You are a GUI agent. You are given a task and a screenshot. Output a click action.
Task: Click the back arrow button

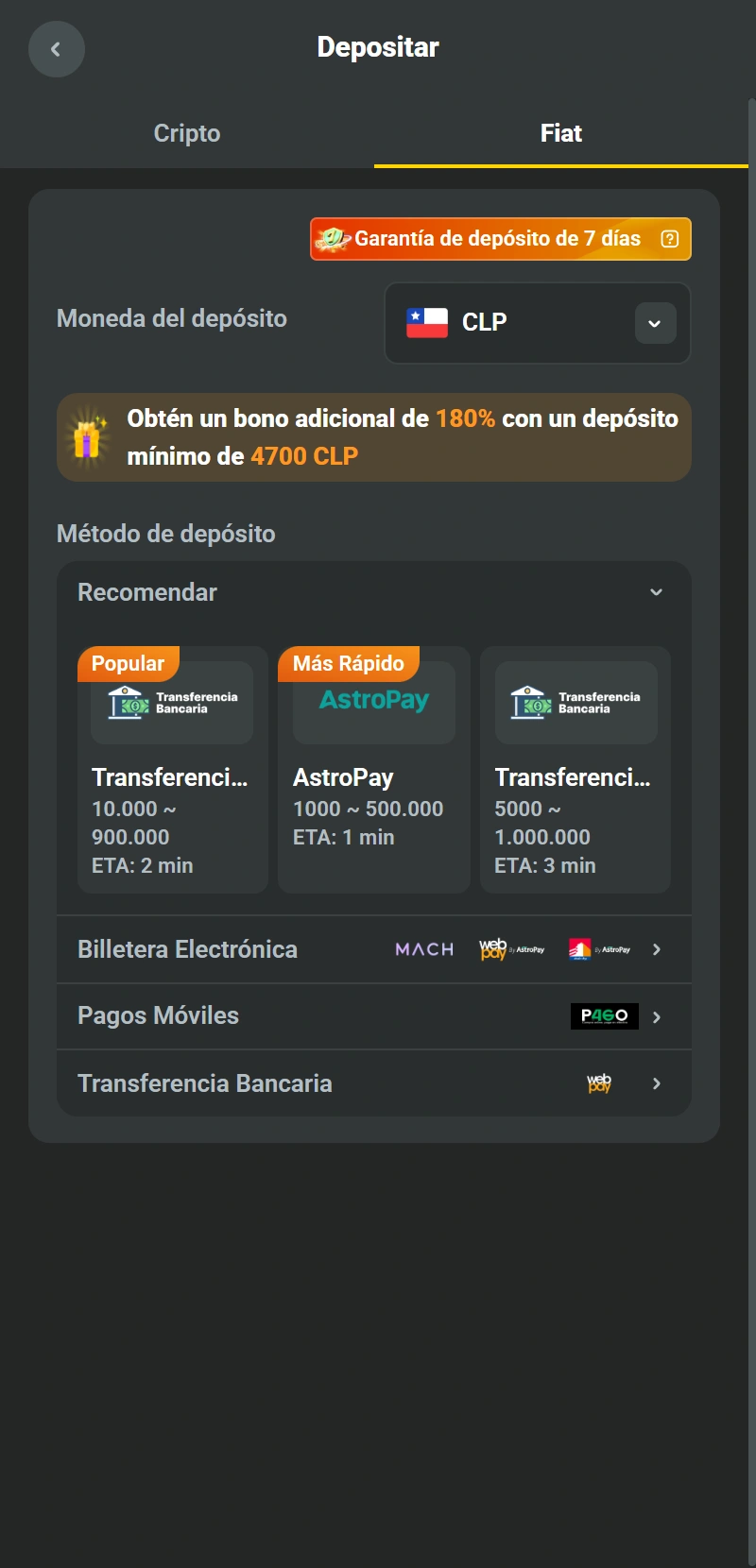57,49
